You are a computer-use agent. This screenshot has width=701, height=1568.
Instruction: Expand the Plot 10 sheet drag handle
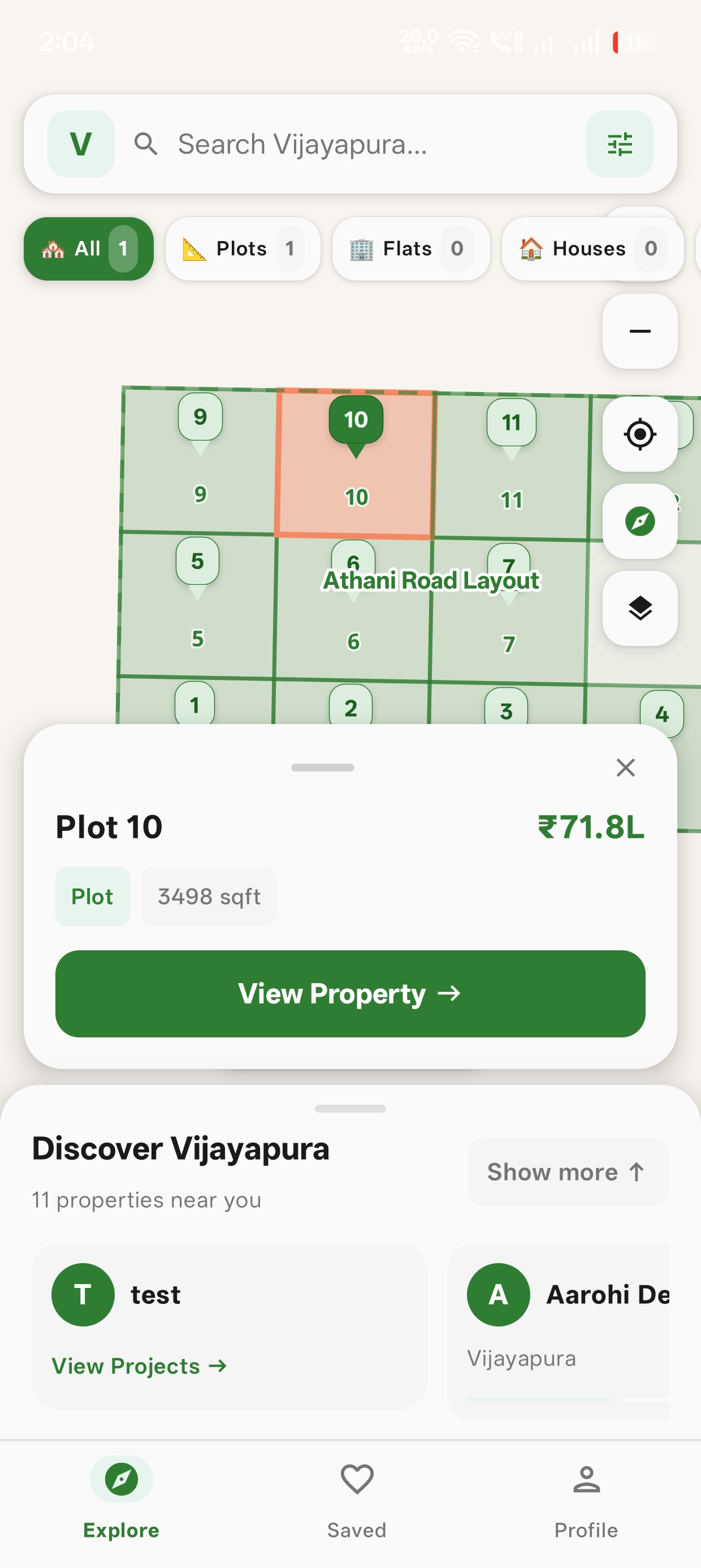[324, 768]
